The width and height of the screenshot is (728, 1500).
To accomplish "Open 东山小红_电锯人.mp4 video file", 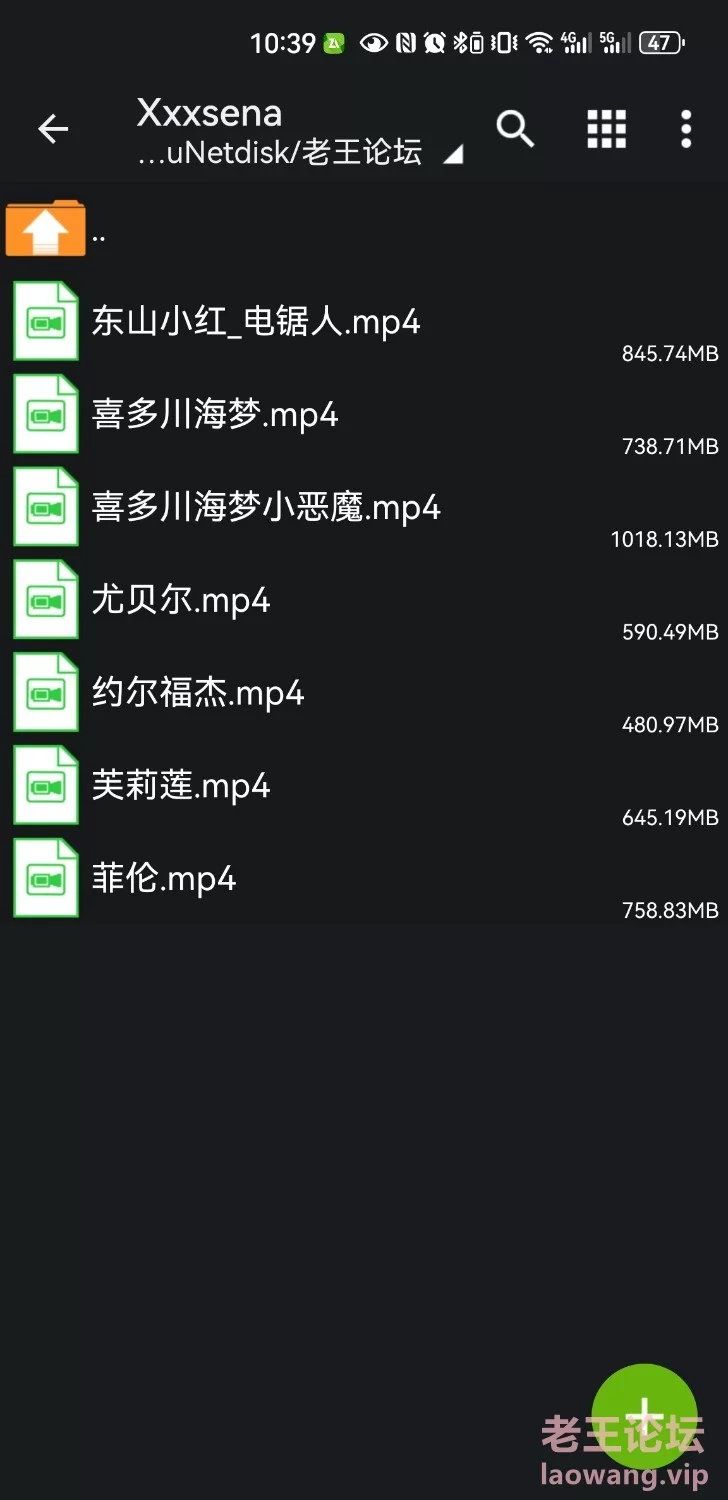I will pyautogui.click(x=256, y=322).
